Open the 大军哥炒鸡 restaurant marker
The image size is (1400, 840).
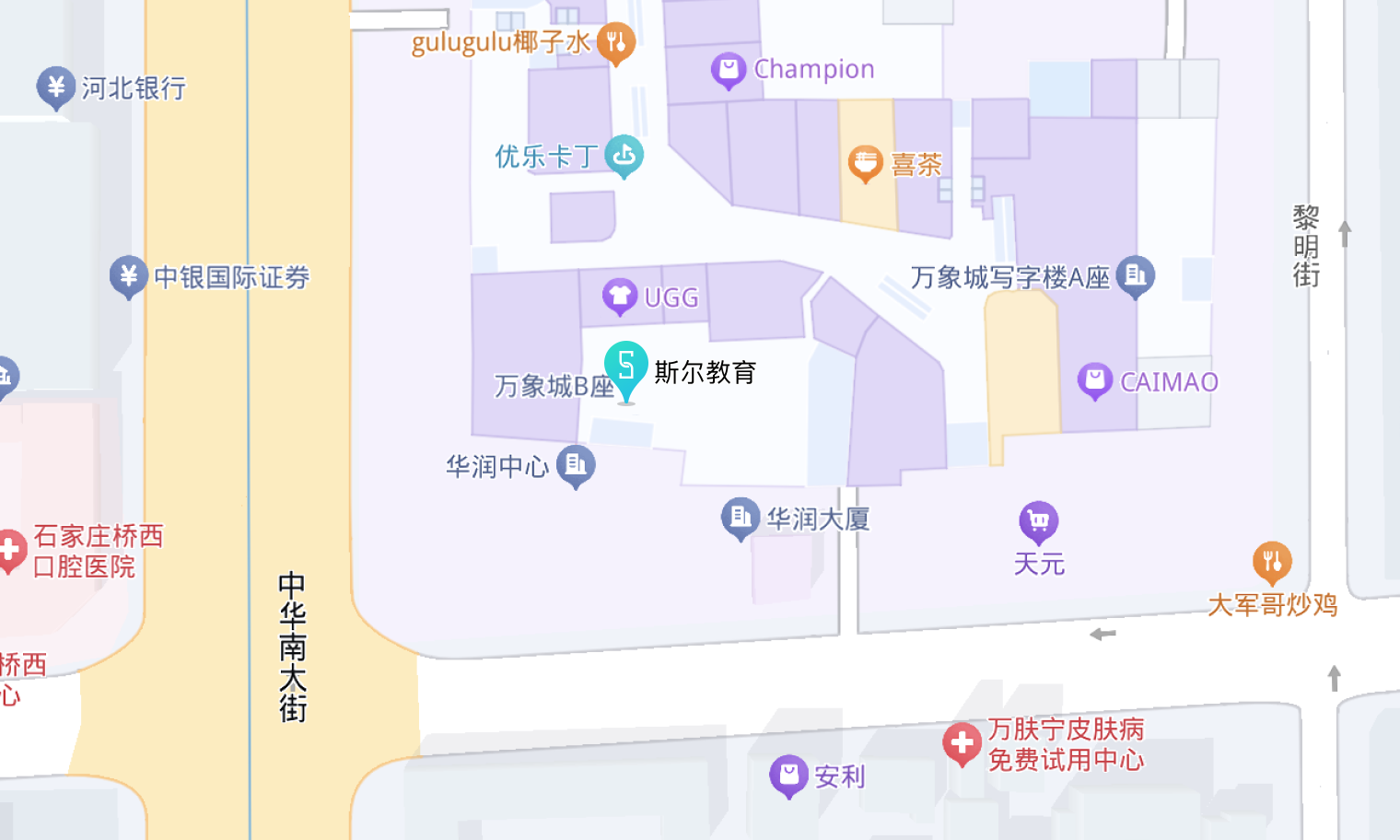1272,561
